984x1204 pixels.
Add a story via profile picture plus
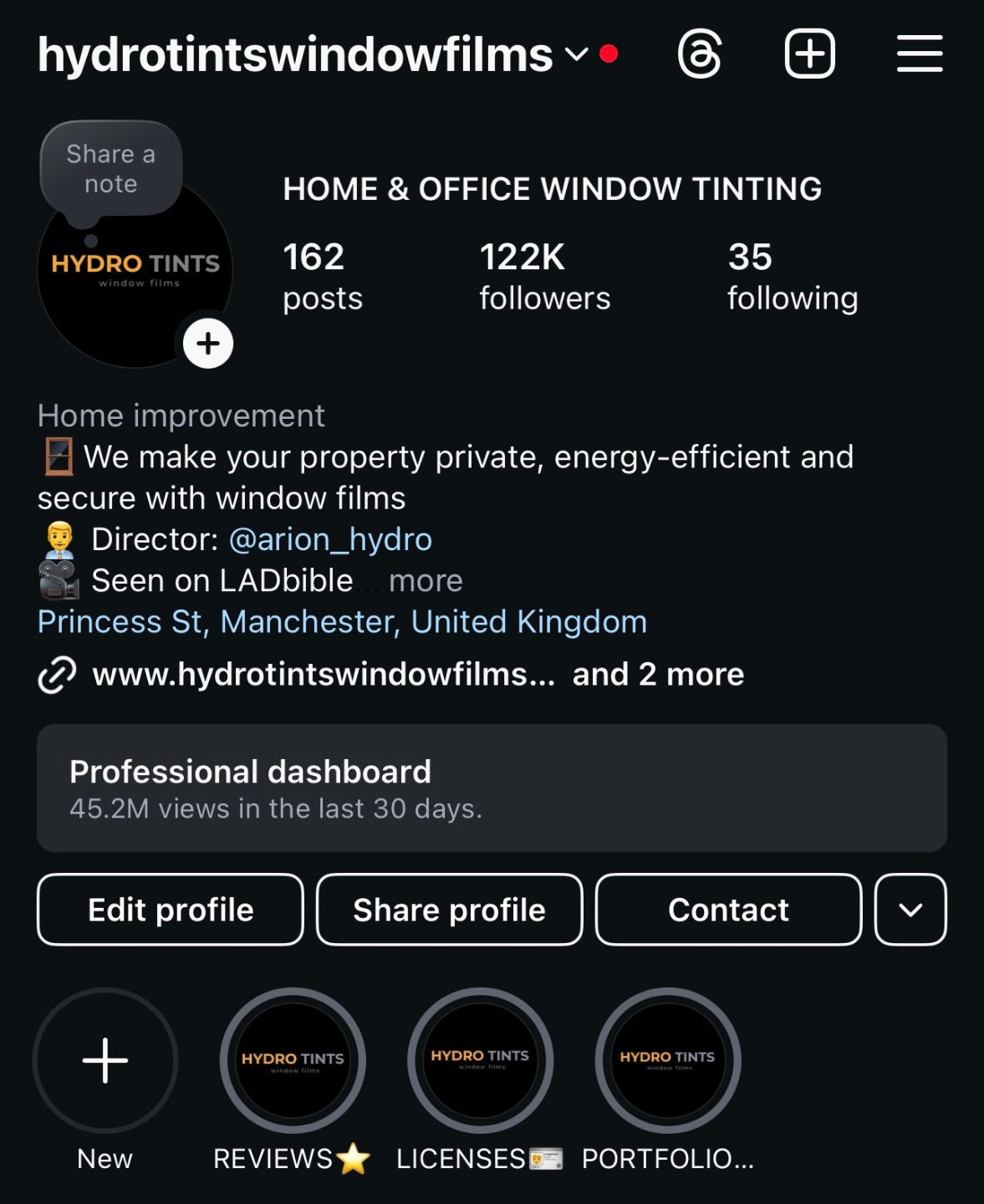(208, 344)
